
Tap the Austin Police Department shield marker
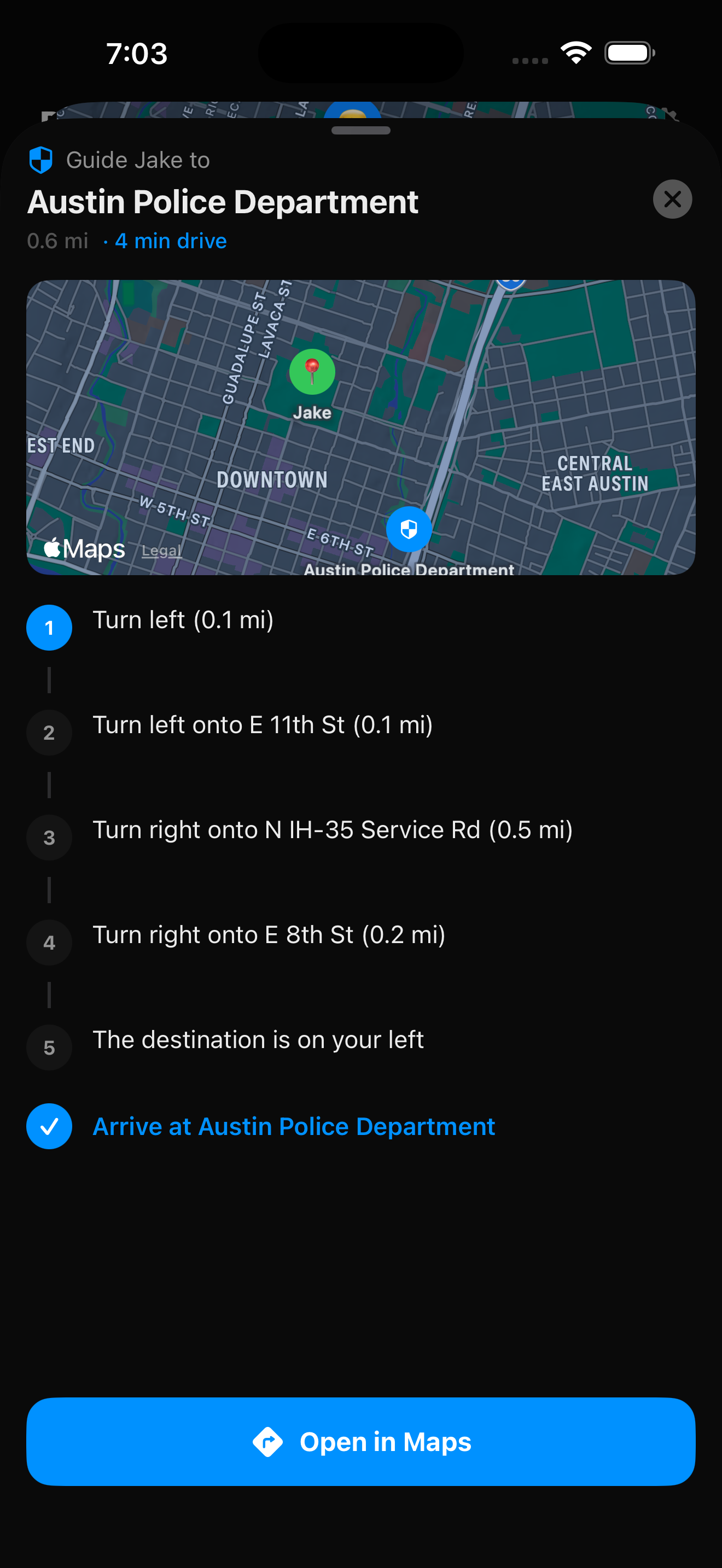coord(409,529)
